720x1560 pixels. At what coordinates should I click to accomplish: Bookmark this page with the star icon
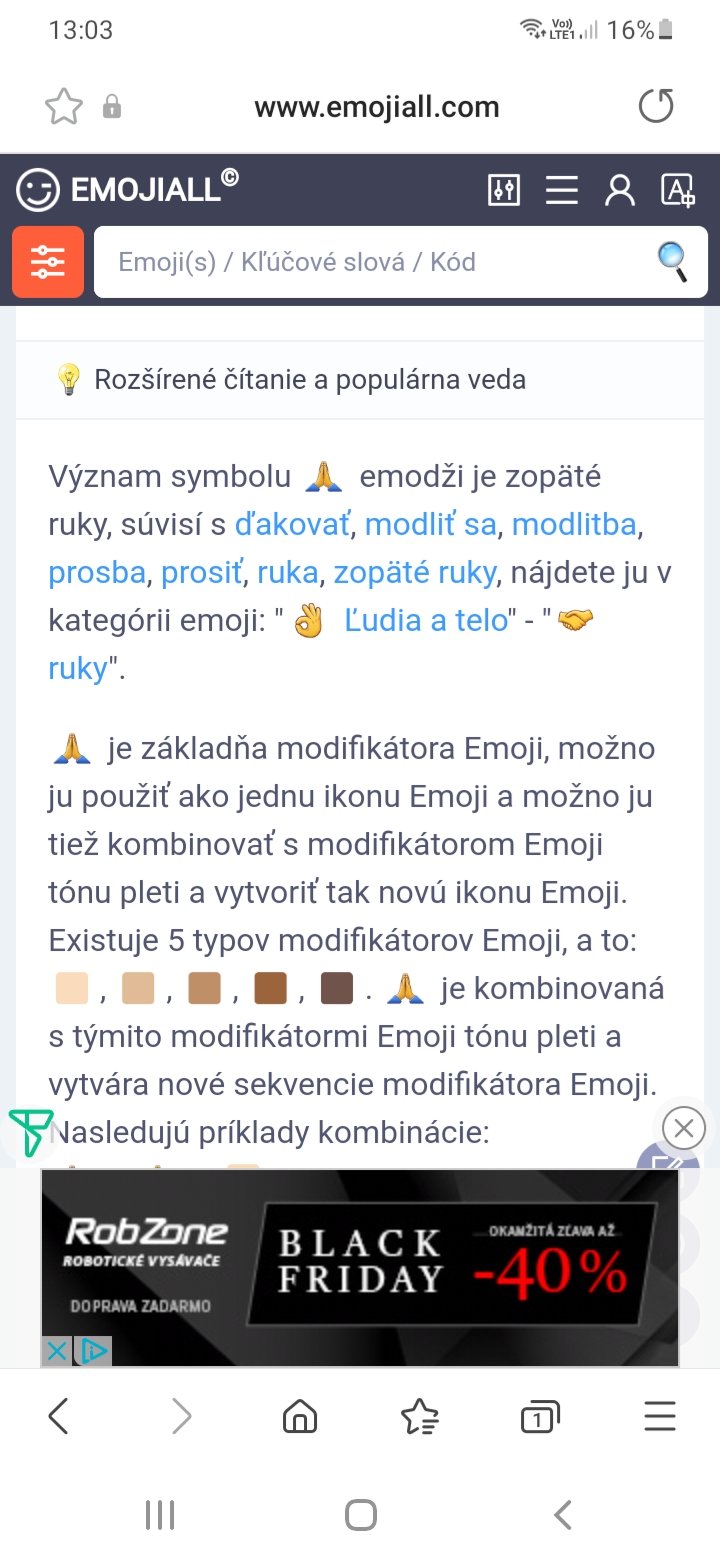(x=64, y=107)
